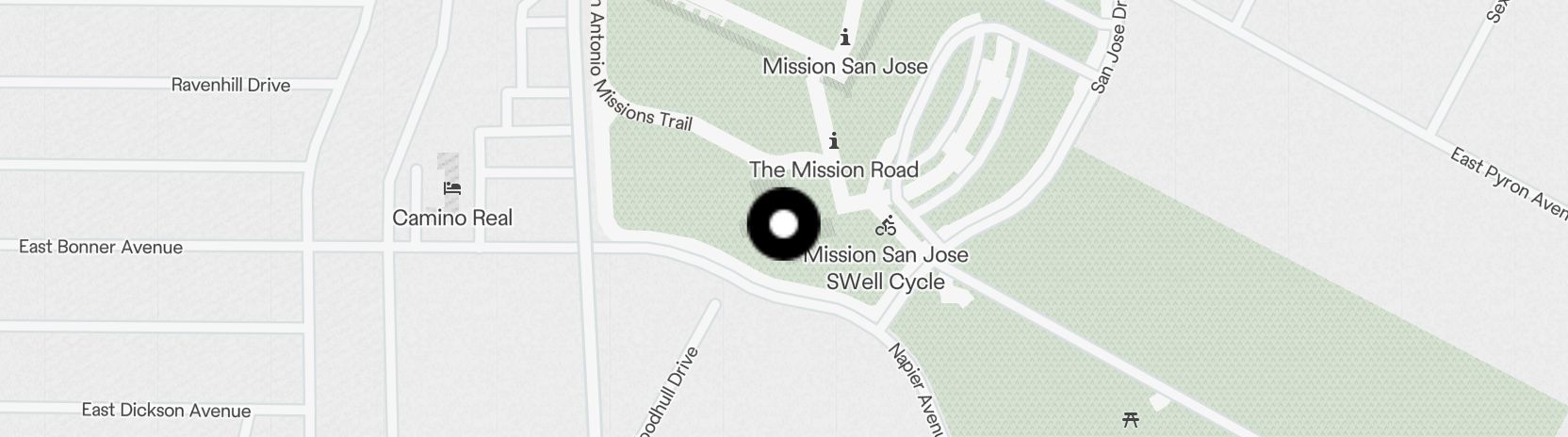Tap the black circular location marker

click(x=784, y=224)
